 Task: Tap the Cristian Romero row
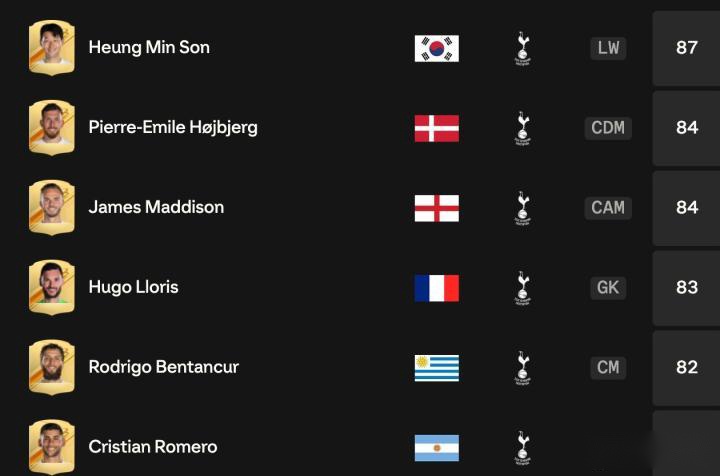[152, 446]
